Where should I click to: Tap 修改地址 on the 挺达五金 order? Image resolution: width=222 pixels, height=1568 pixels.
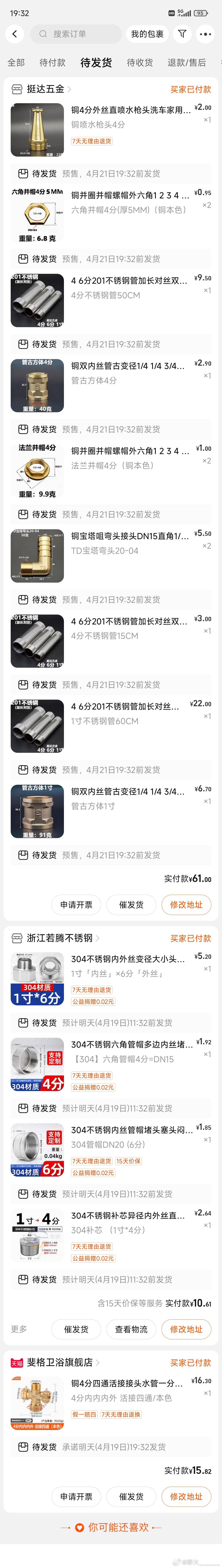(186, 905)
